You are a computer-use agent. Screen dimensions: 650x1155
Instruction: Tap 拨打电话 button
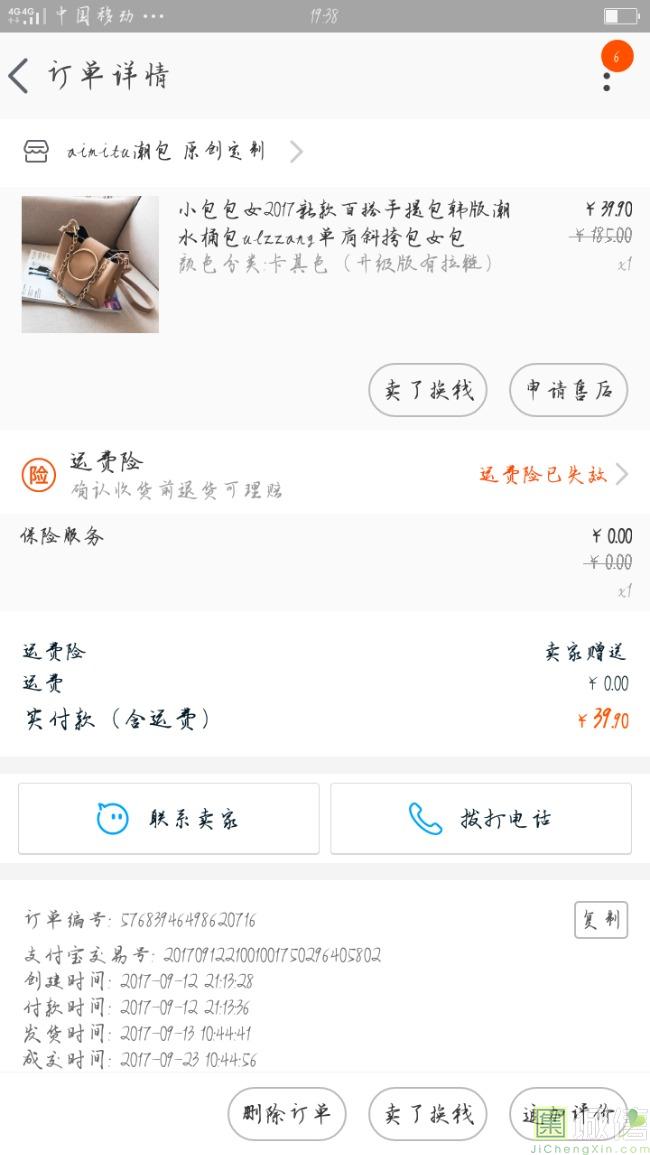point(481,818)
